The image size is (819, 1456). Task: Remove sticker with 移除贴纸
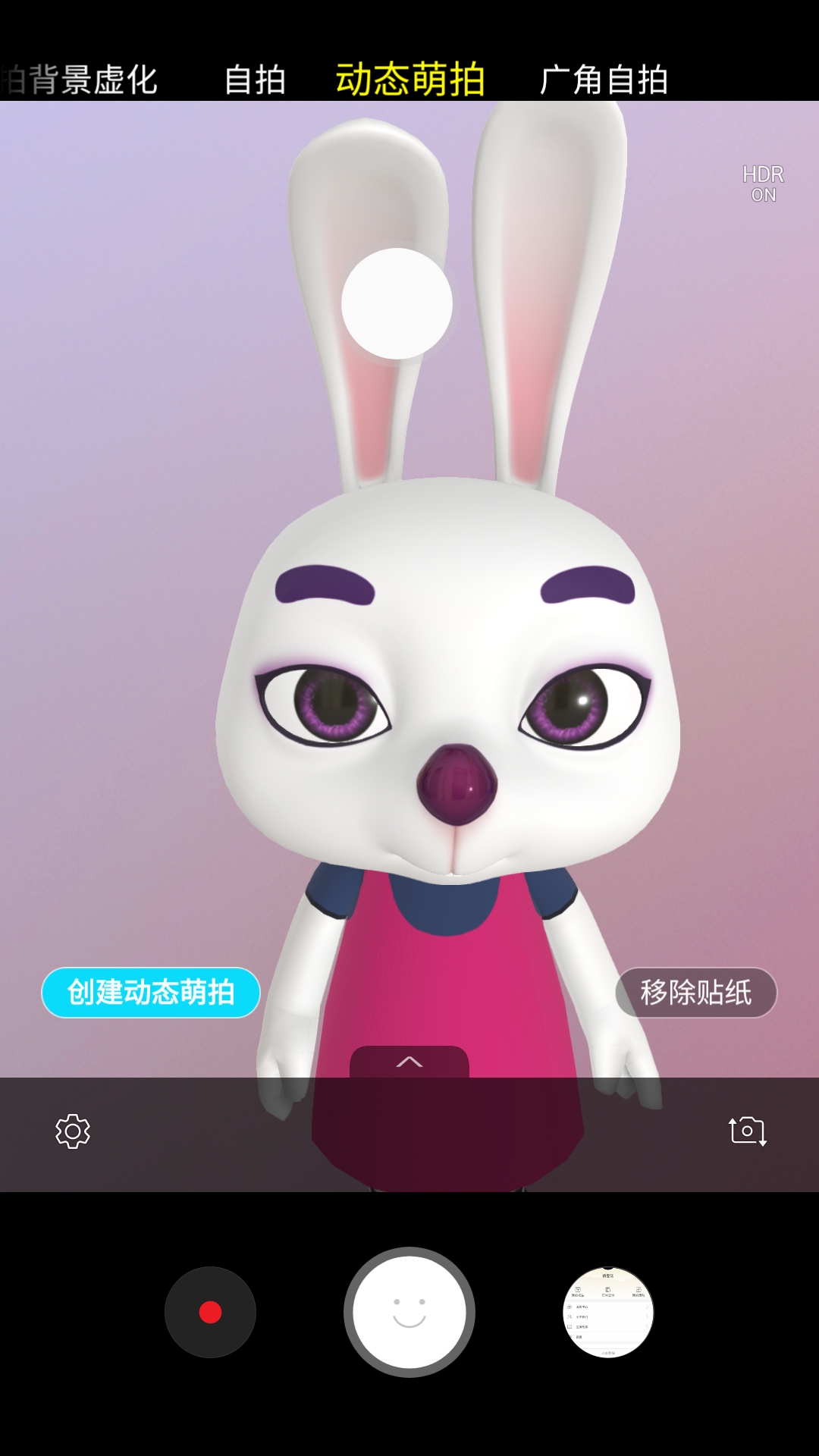point(696,993)
